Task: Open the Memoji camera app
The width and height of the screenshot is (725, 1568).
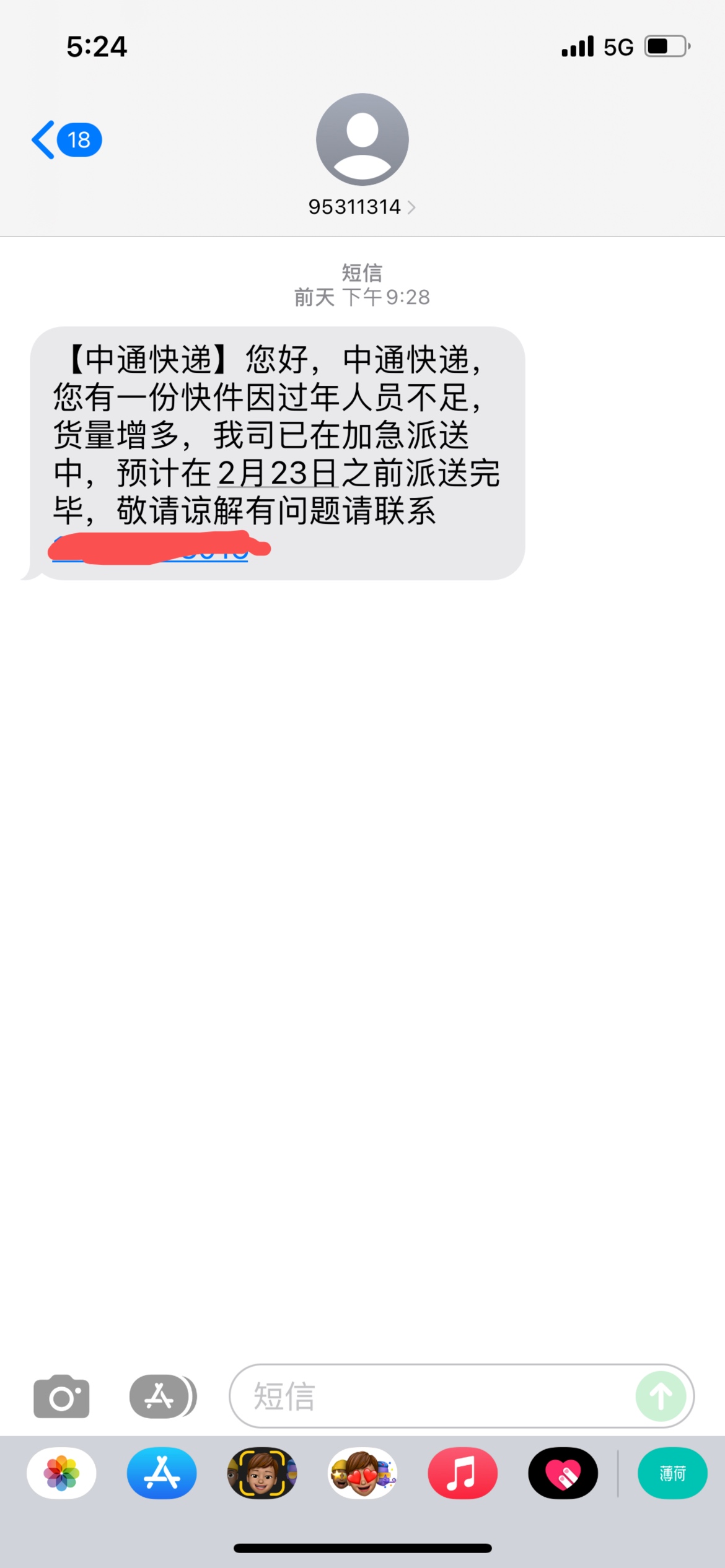Action: pos(262,1473)
